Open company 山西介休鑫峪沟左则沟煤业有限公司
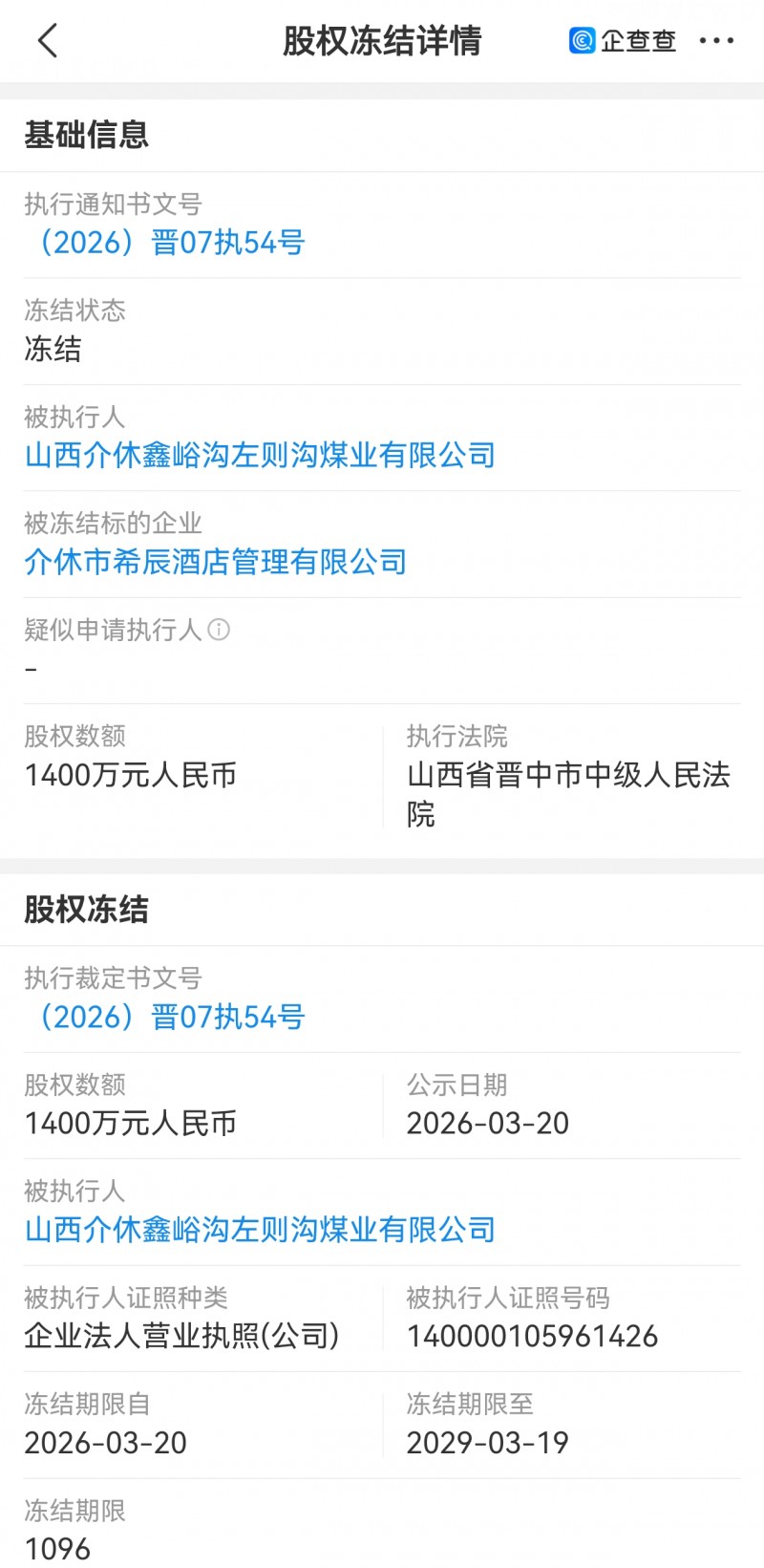 coord(259,457)
